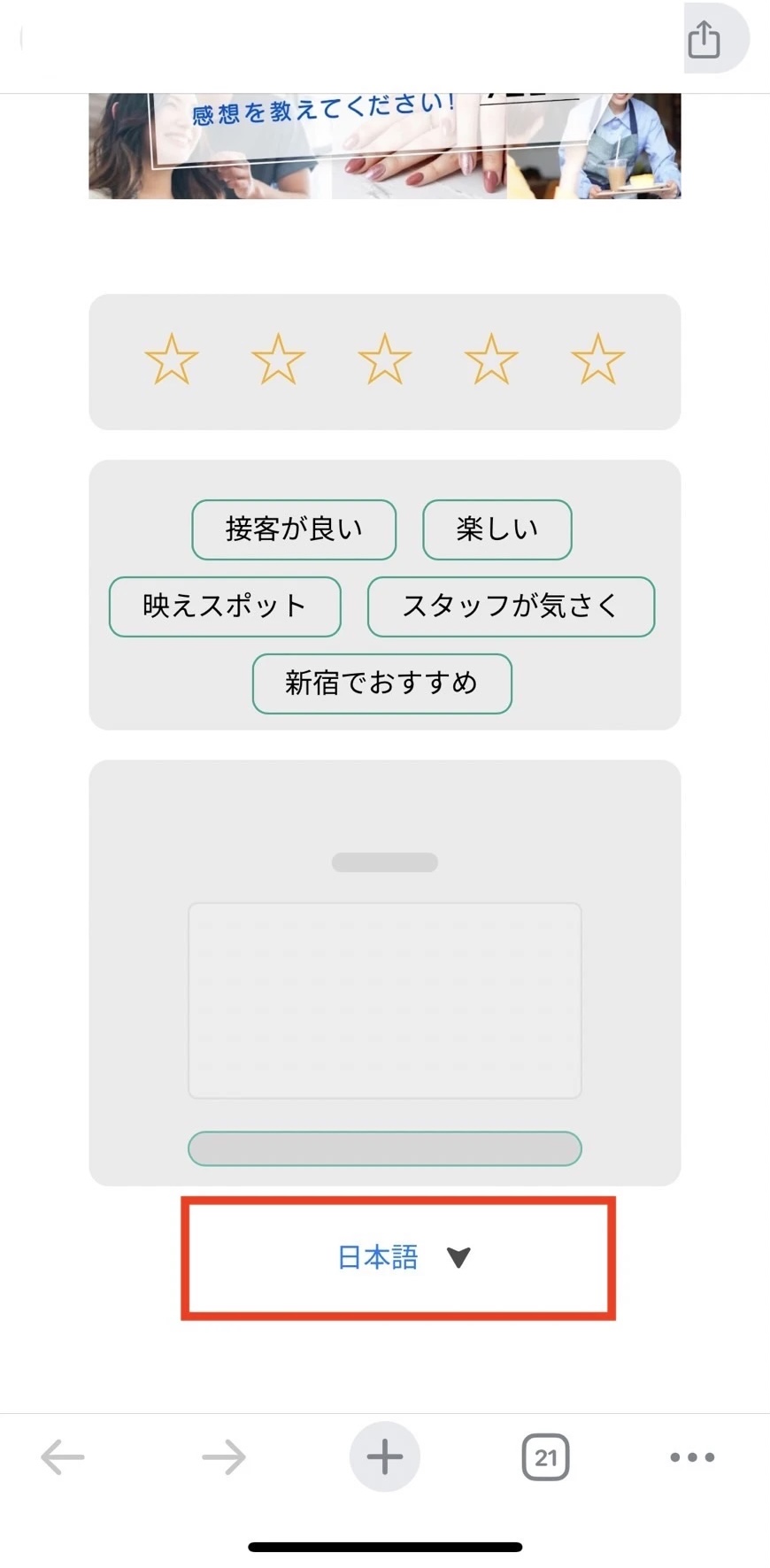Viewport: 770px width, 1568px height.
Task: Share this page via the share icon
Action: 704,40
